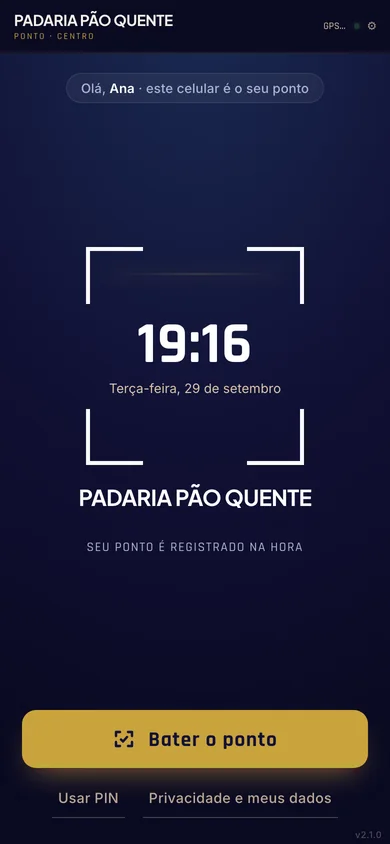The height and width of the screenshot is (844, 390).
Task: Tap the Bater o ponto button
Action: click(x=195, y=739)
